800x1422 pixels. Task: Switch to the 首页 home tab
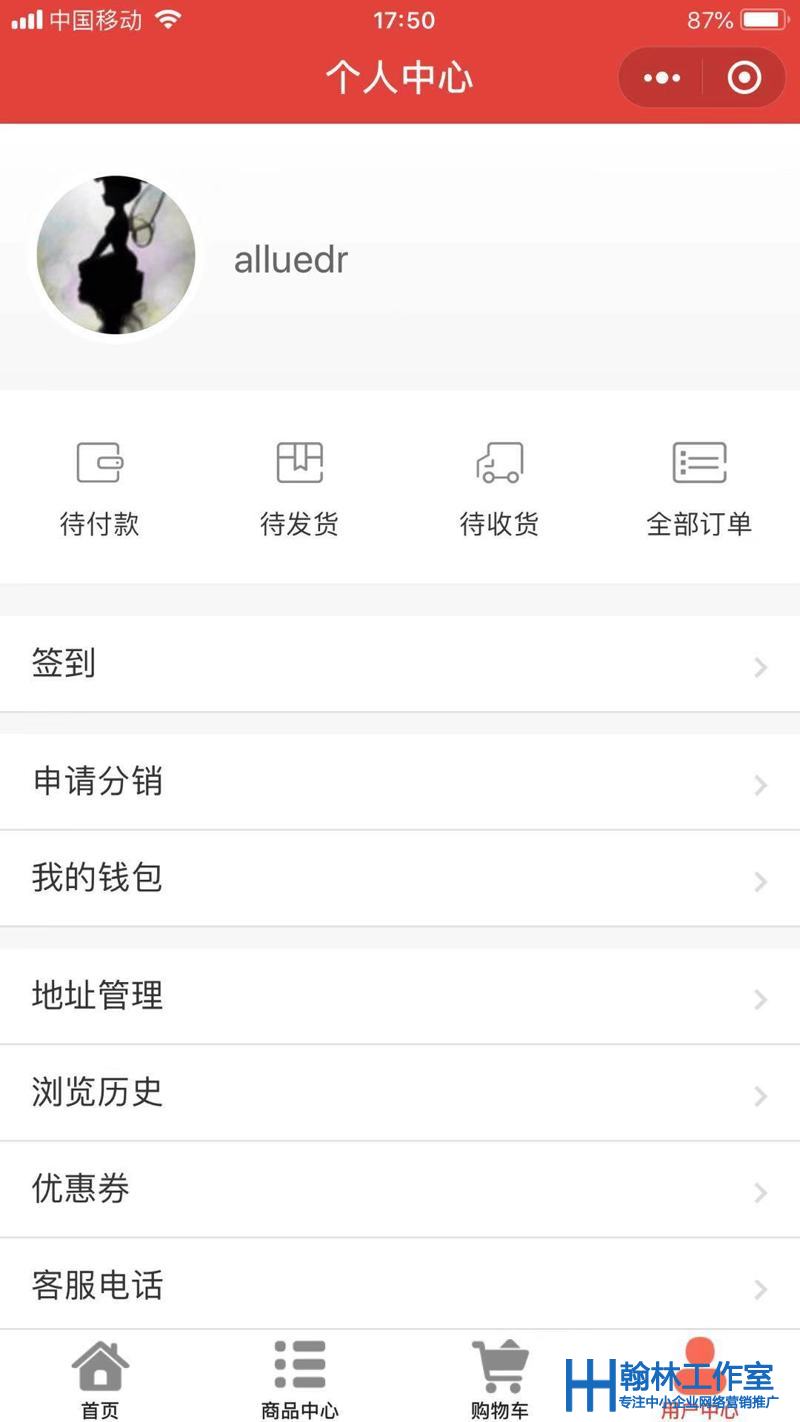click(100, 1378)
